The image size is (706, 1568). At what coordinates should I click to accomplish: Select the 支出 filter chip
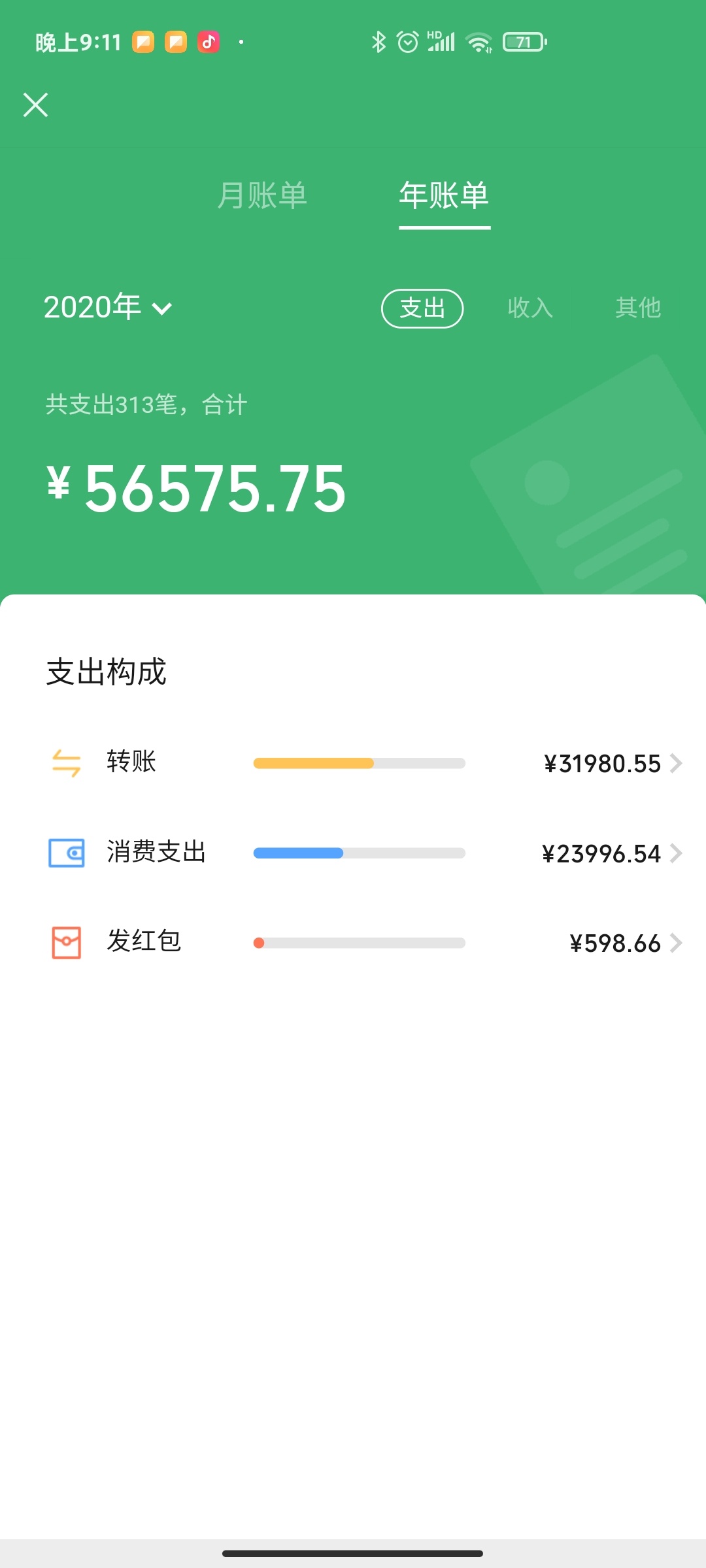[x=422, y=308]
